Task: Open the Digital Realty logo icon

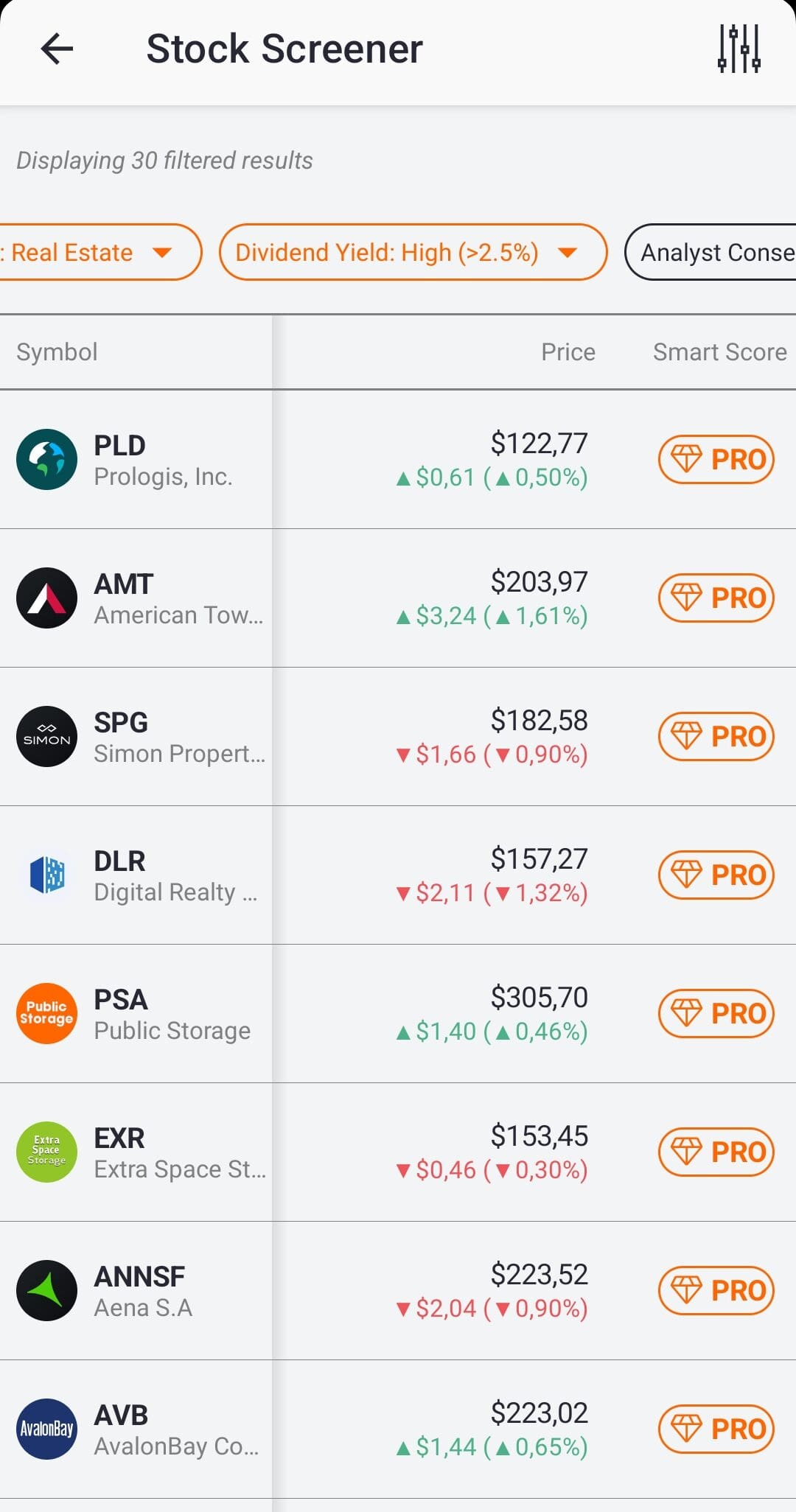Action: [x=46, y=875]
